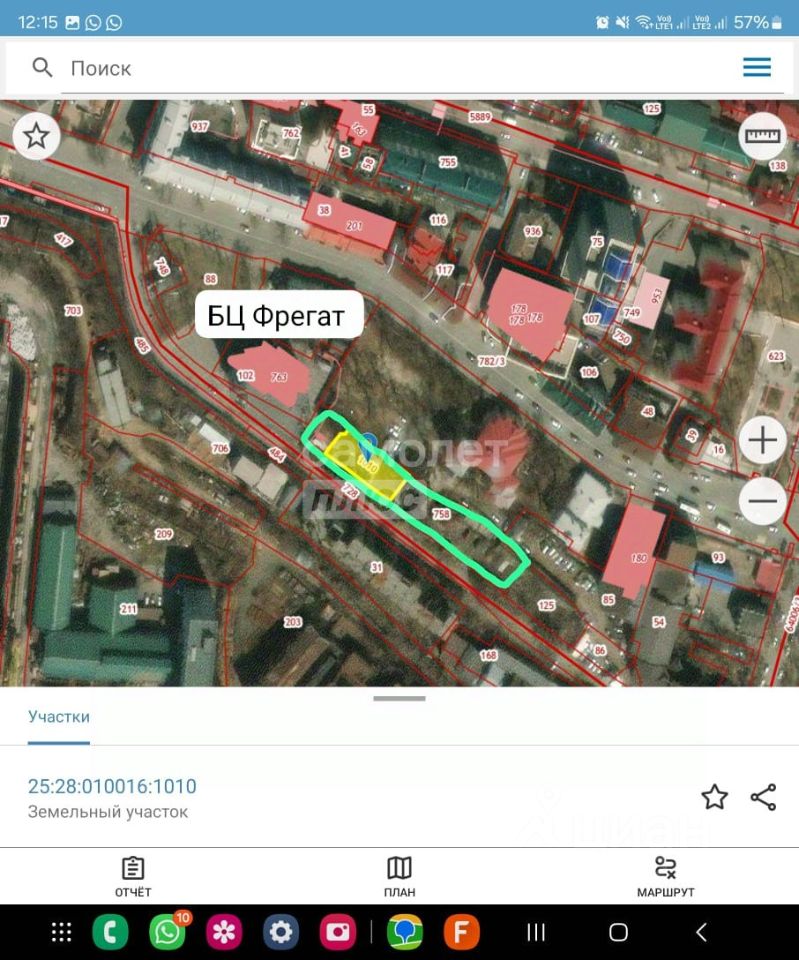799x960 pixels.
Task: Open the Отчёт report
Action: 133,876
